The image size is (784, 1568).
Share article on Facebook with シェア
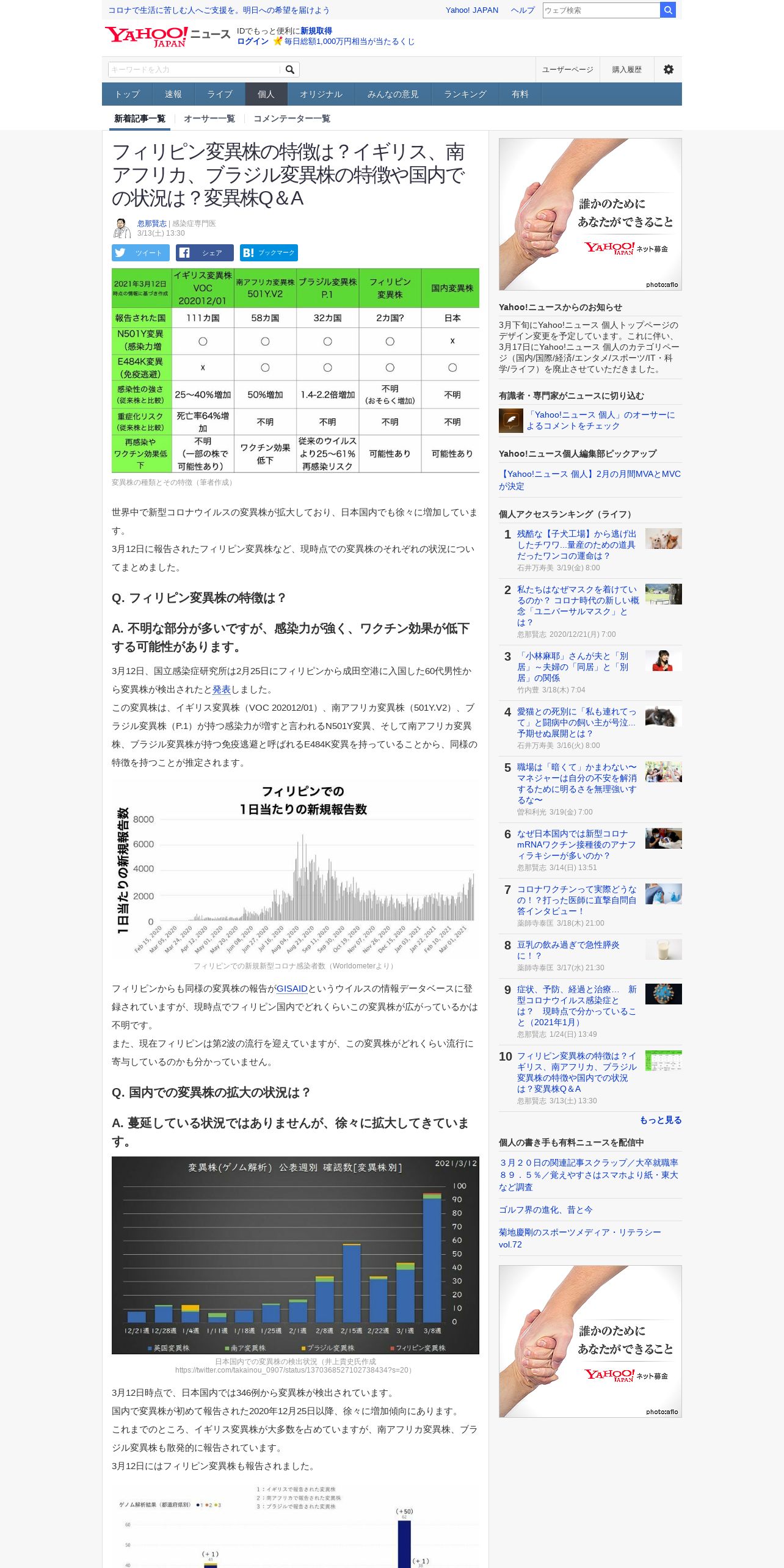coord(205,253)
